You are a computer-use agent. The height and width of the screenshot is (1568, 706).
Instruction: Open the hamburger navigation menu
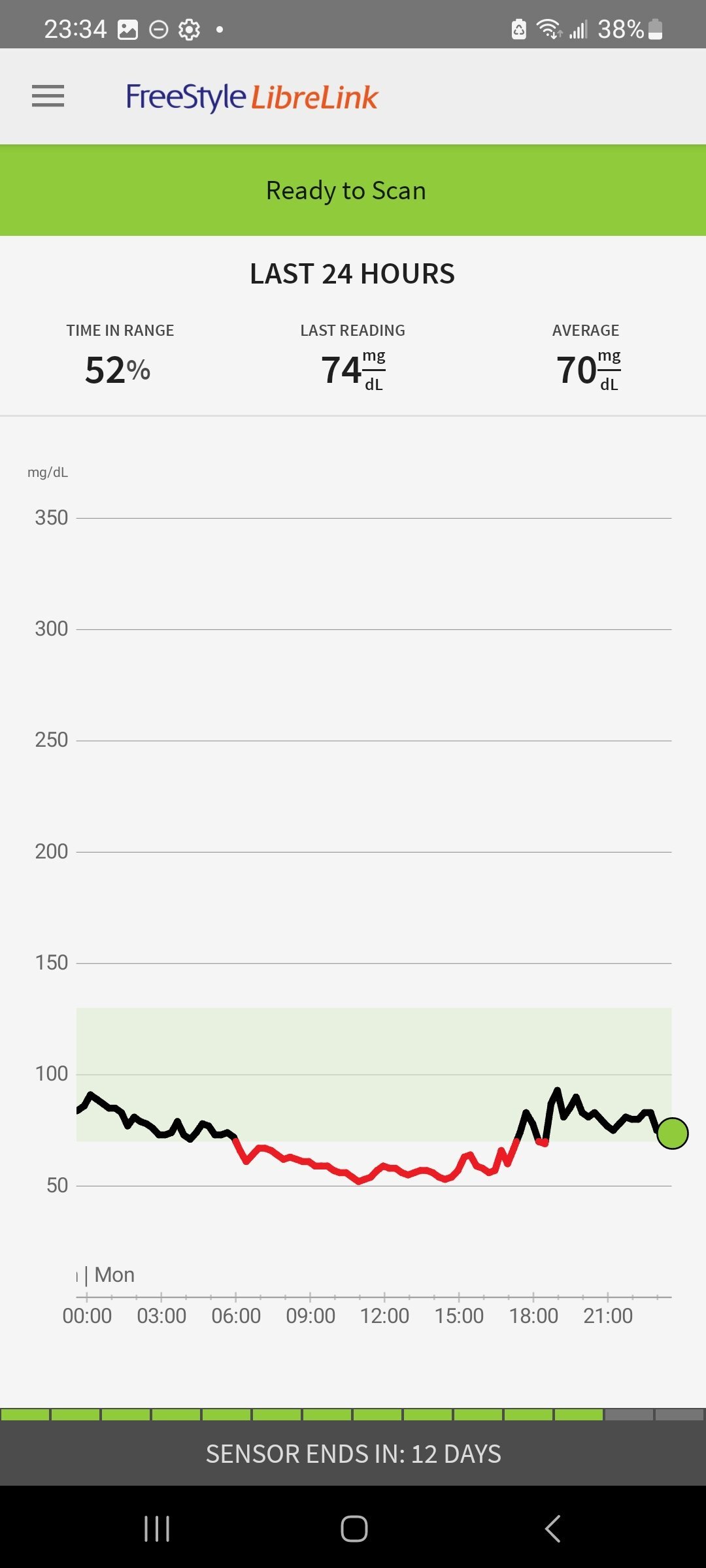tap(48, 96)
